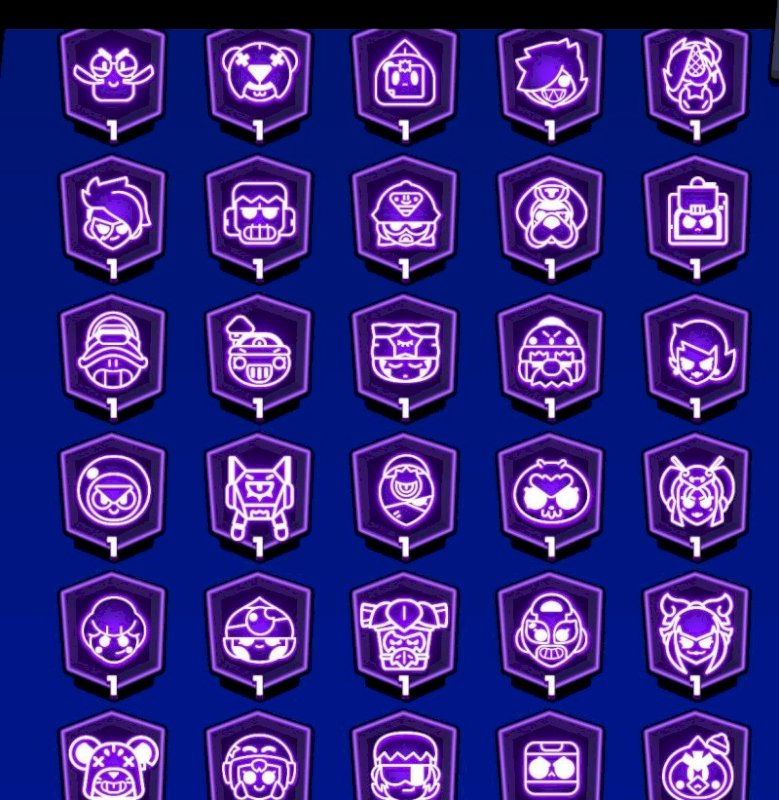The width and height of the screenshot is (779, 800).
Task: Open the square-jawed robot with gritted teeth badge
Action: point(258,212)
